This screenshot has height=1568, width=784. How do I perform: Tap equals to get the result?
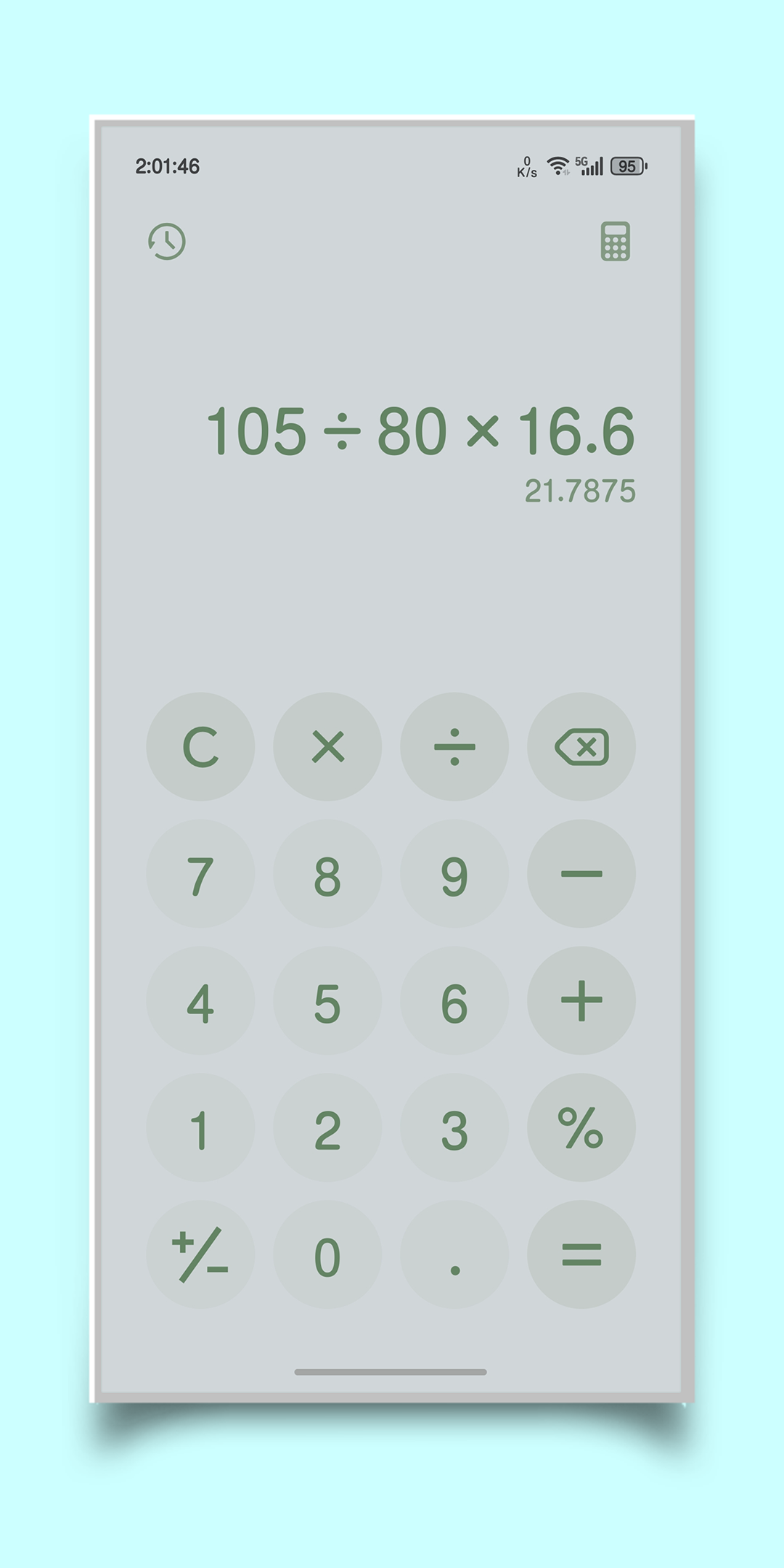click(x=581, y=1254)
